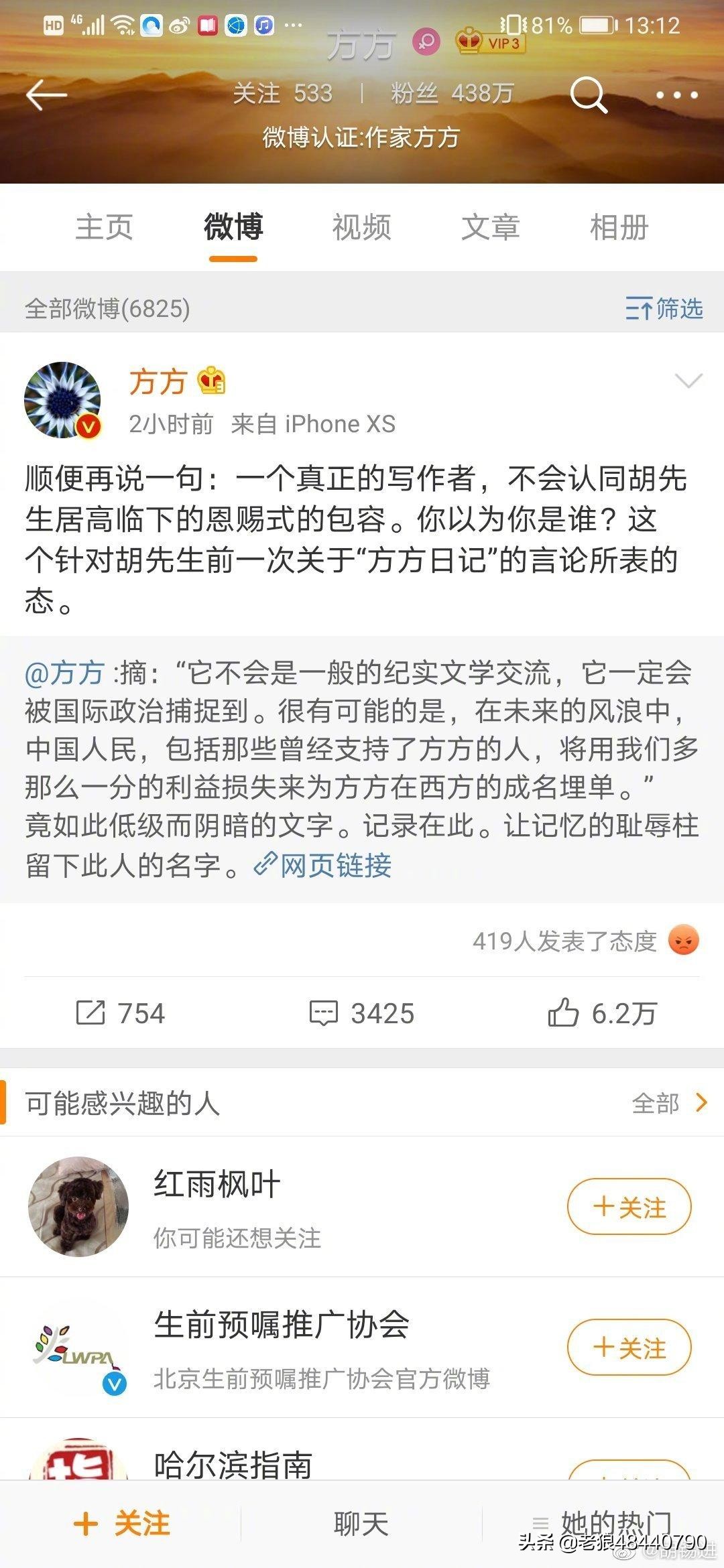Screen dimensions: 724x1568
Task: Like the post with 6.2万 likes
Action: click(x=602, y=1012)
